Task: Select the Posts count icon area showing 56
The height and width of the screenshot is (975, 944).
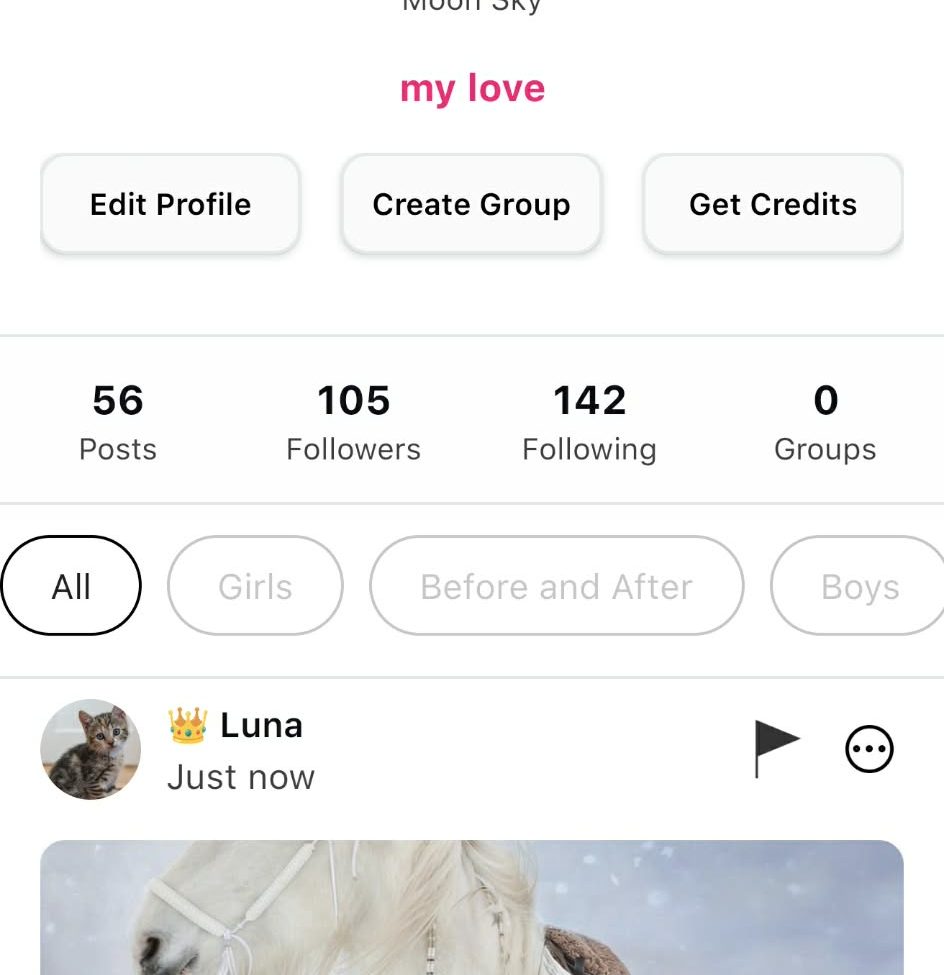Action: [x=117, y=418]
